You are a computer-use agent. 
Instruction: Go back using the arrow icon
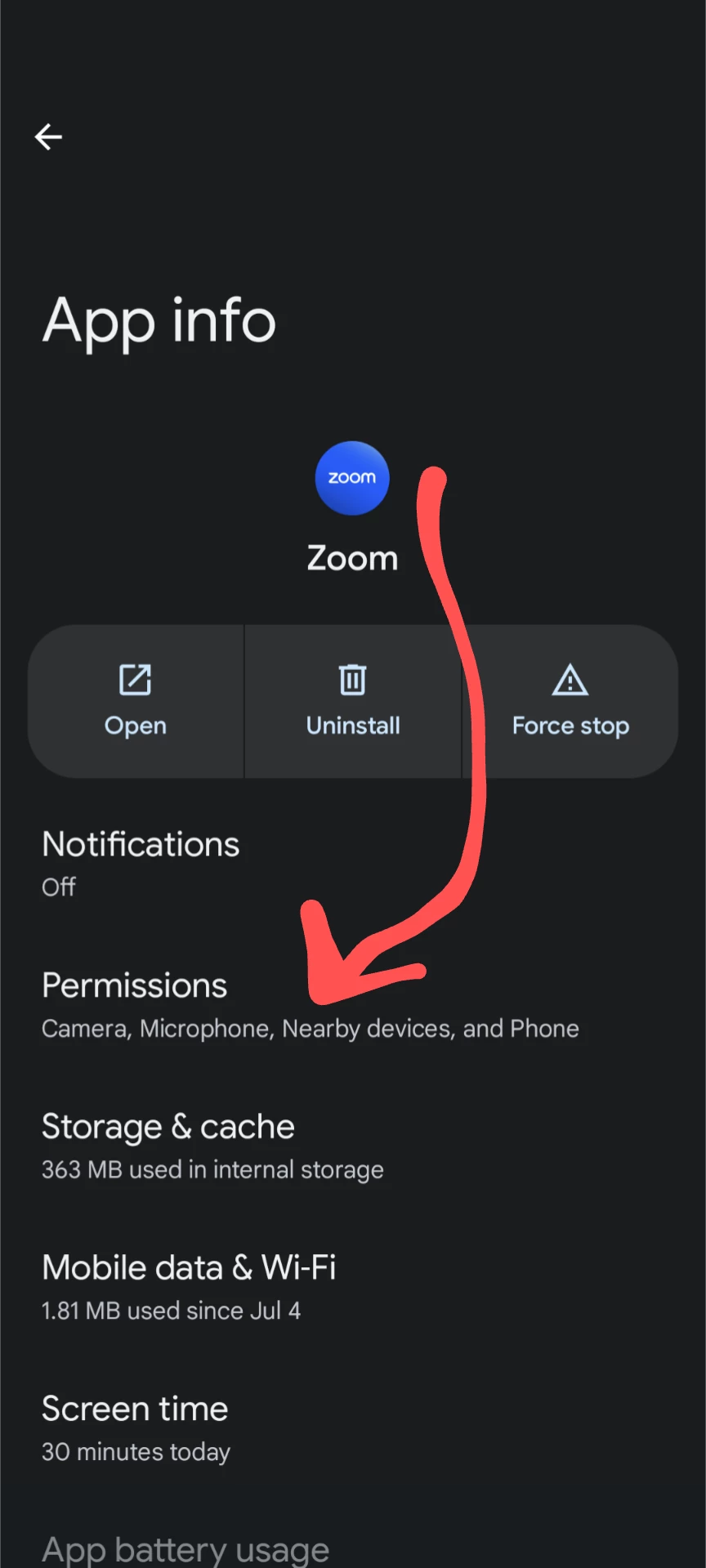48,137
